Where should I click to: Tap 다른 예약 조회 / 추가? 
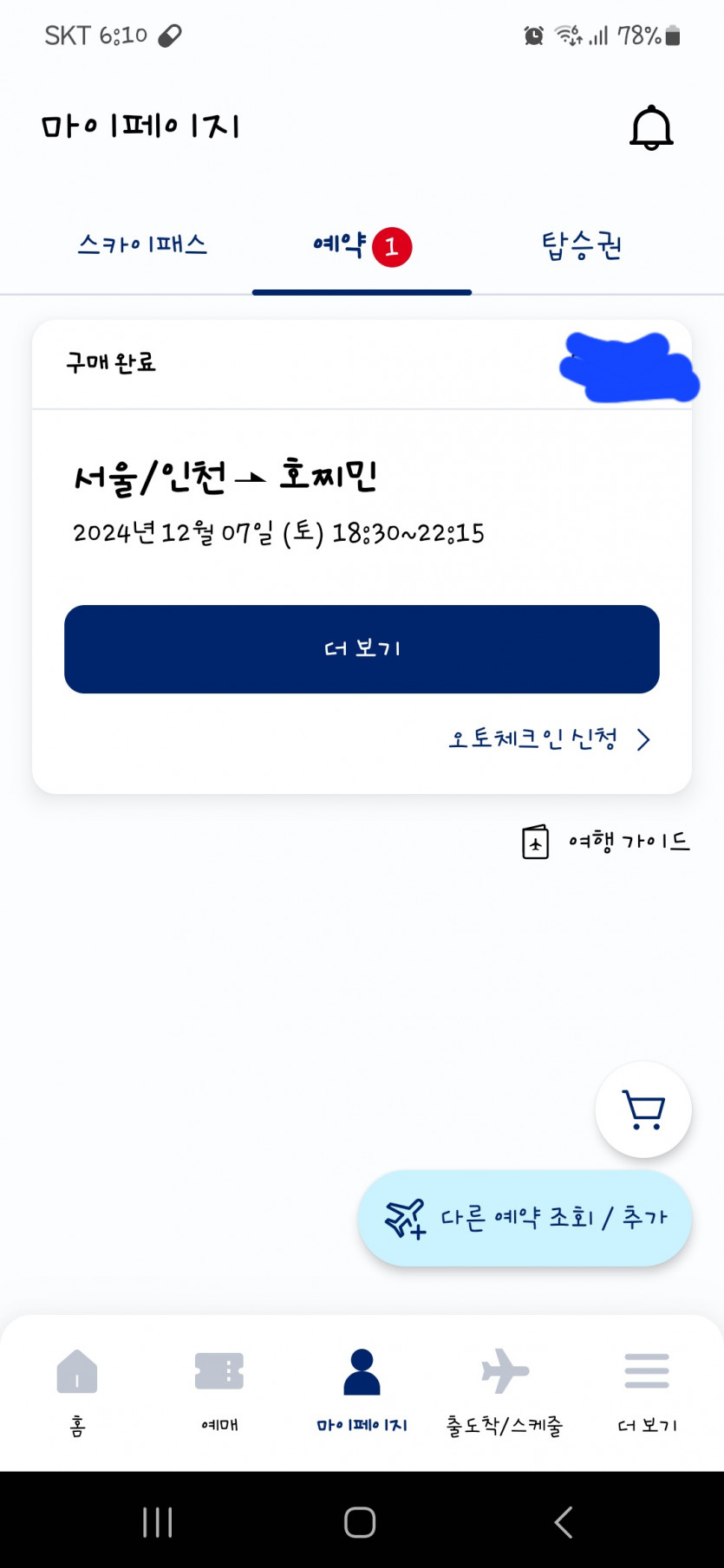tap(525, 1219)
